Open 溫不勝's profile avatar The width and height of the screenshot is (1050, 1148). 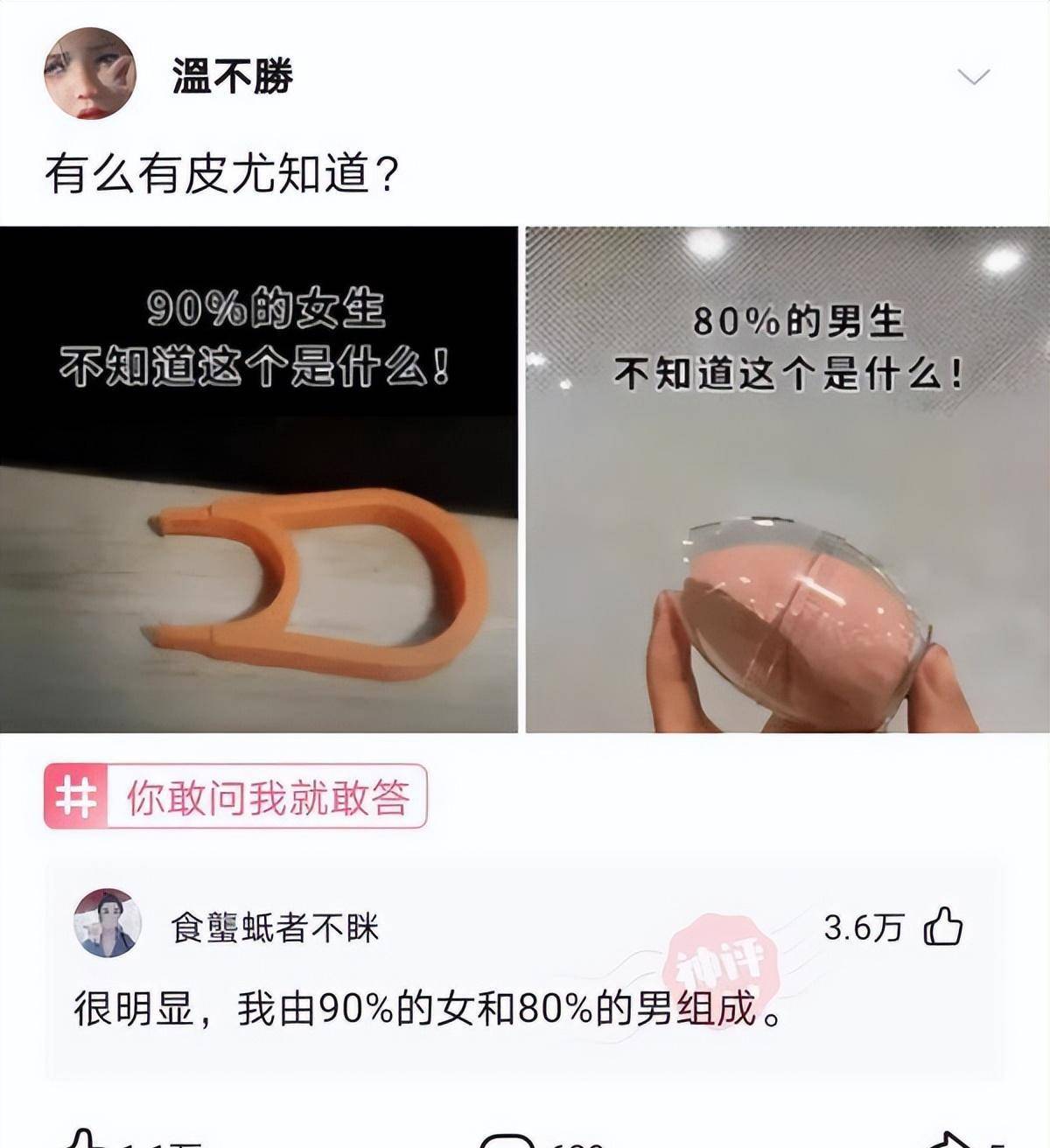pyautogui.click(x=90, y=74)
